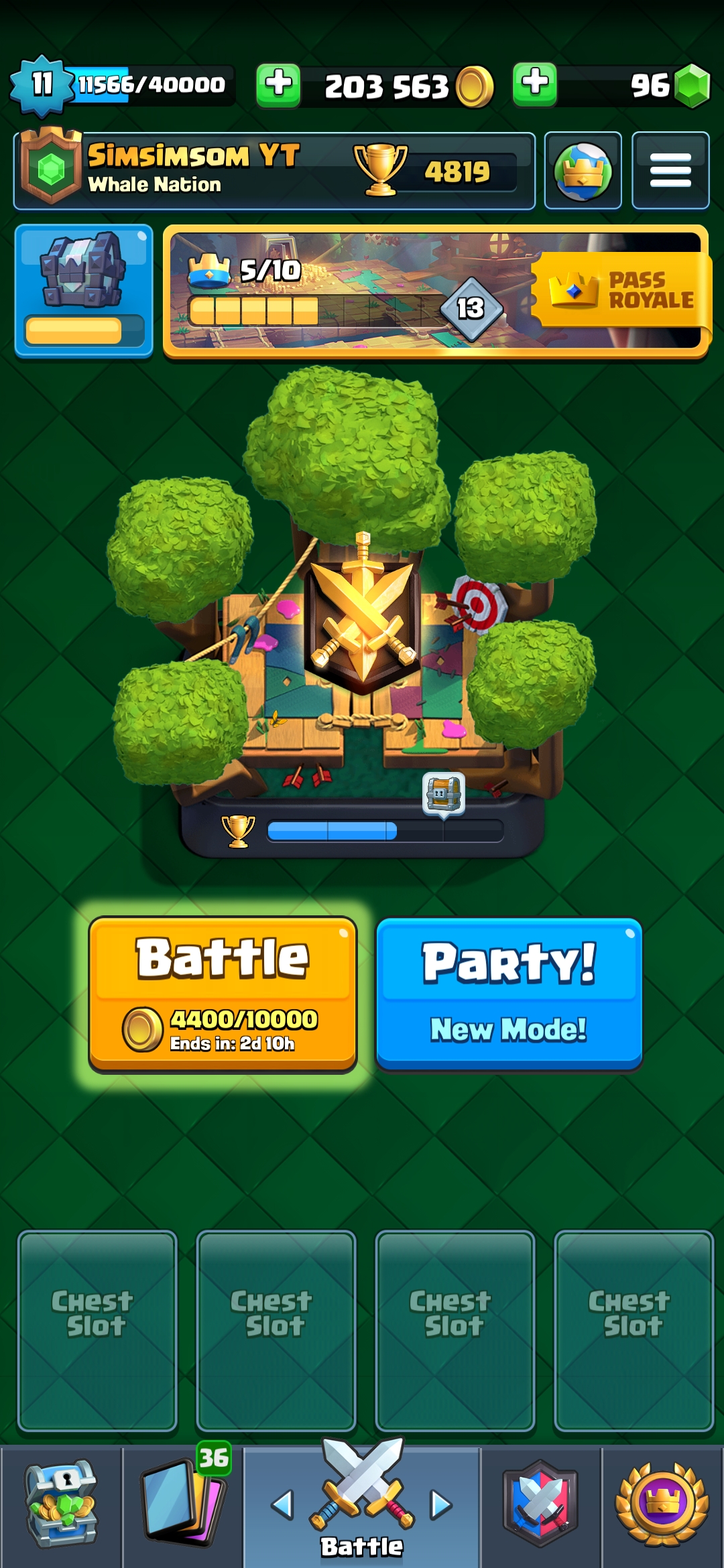Open the globe crown leaderboard icon
This screenshot has height=1568, width=724.
tap(583, 171)
